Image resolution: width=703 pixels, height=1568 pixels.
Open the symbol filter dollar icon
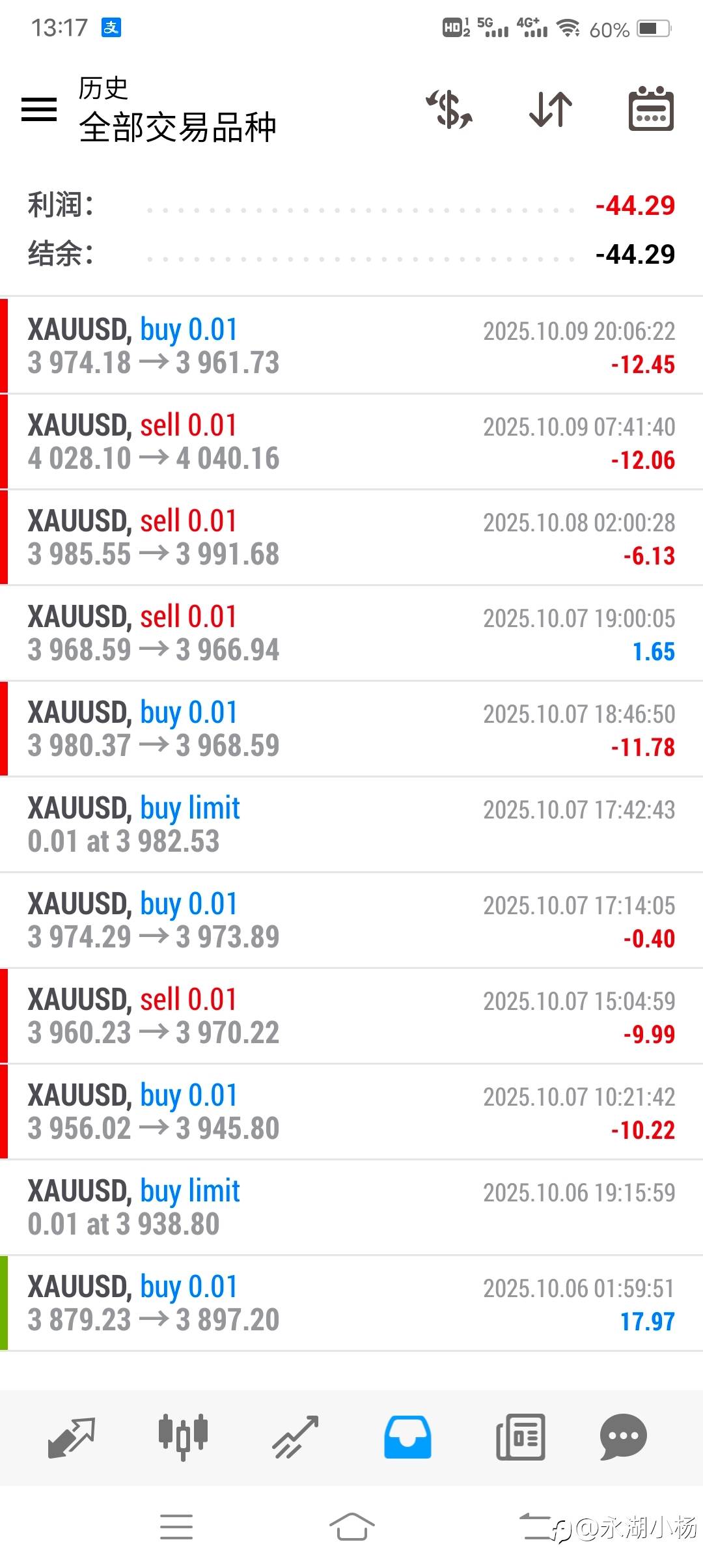pyautogui.click(x=449, y=109)
